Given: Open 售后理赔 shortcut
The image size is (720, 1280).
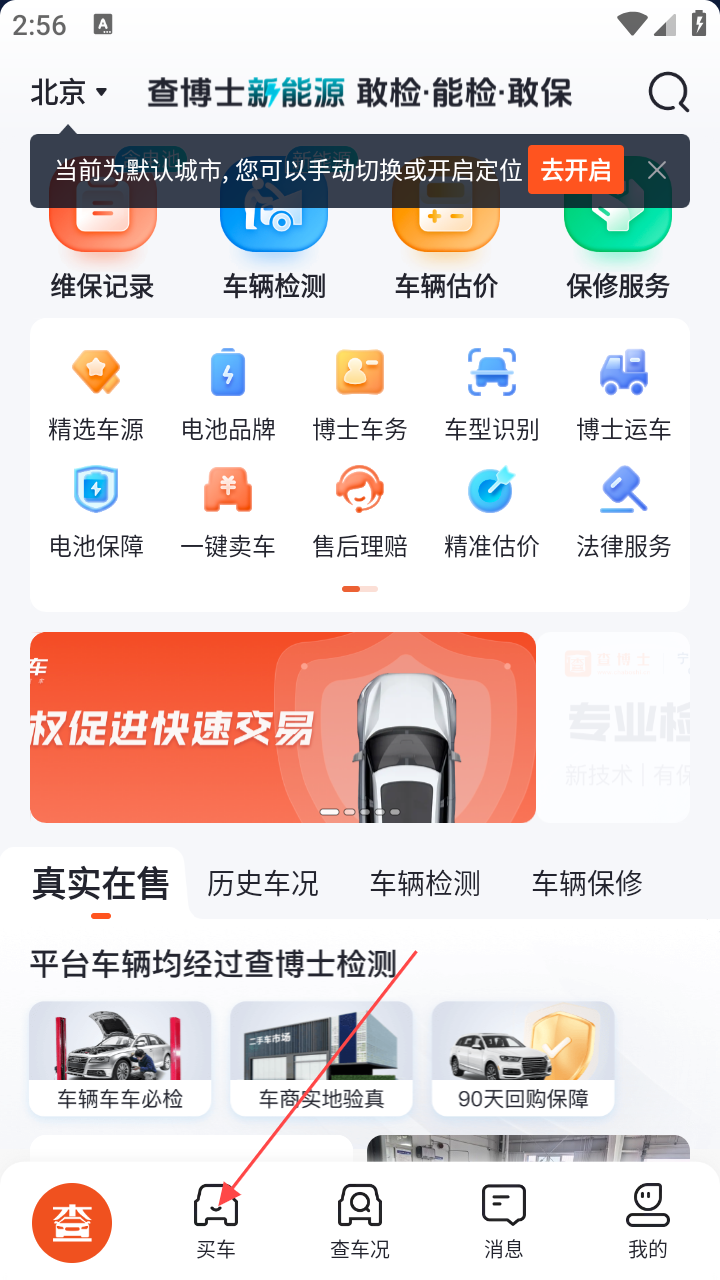Looking at the screenshot, I should (360, 512).
